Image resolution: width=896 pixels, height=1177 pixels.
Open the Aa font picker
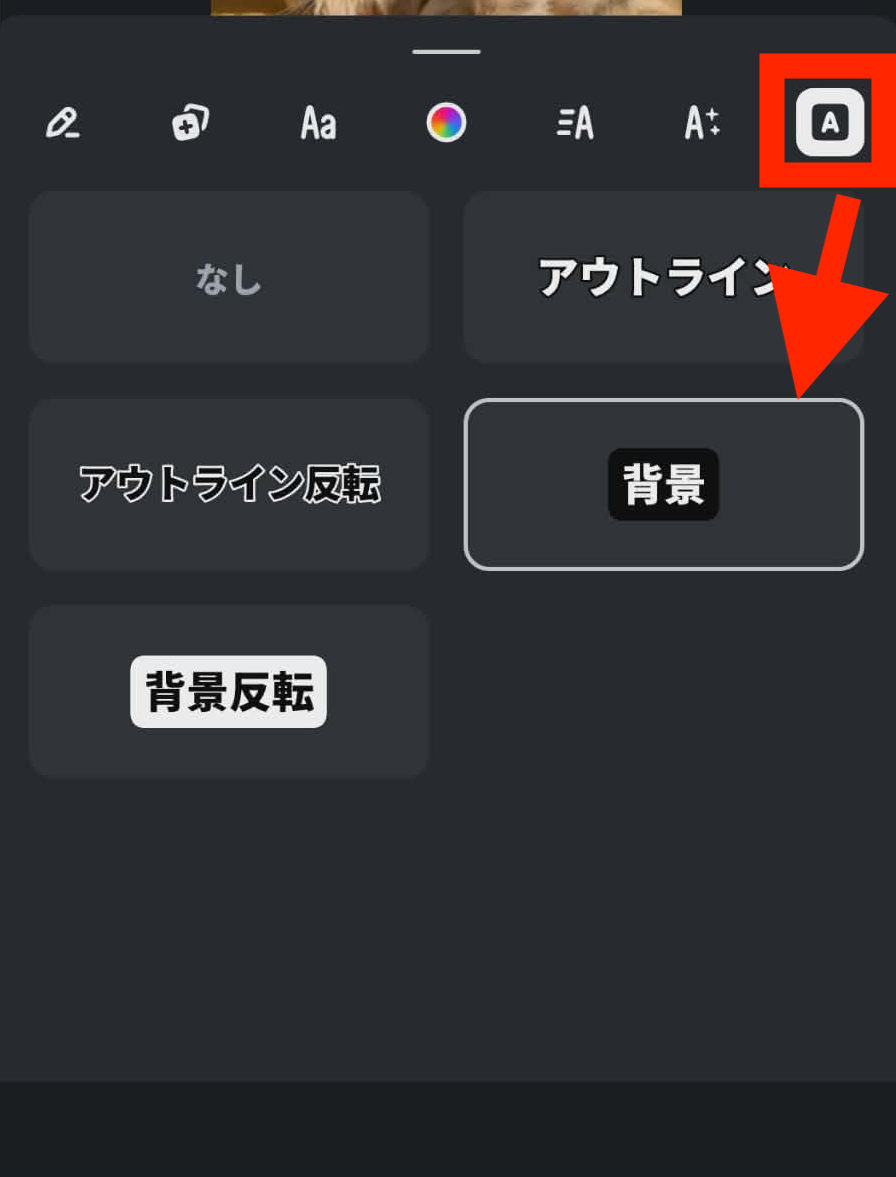point(318,123)
